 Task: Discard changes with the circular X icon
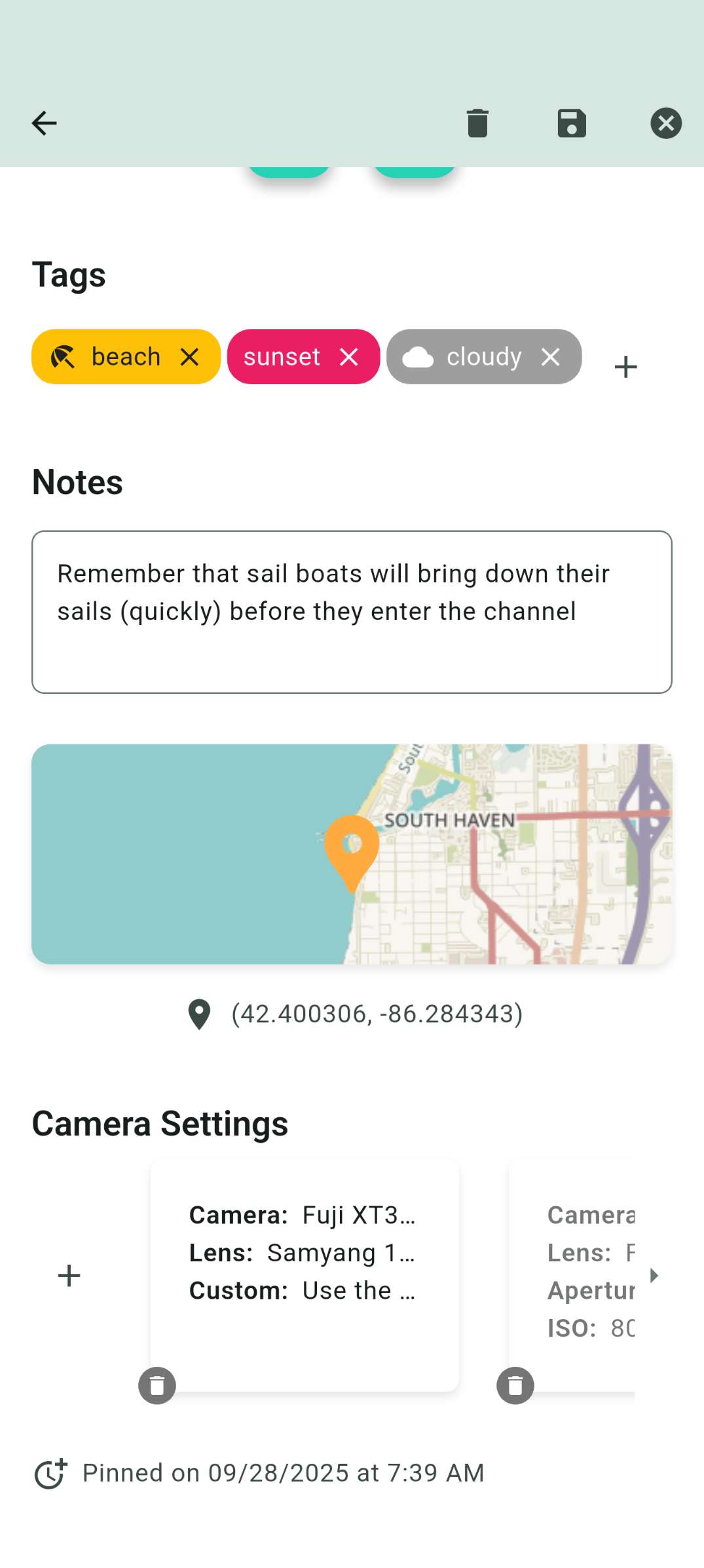coord(666,123)
